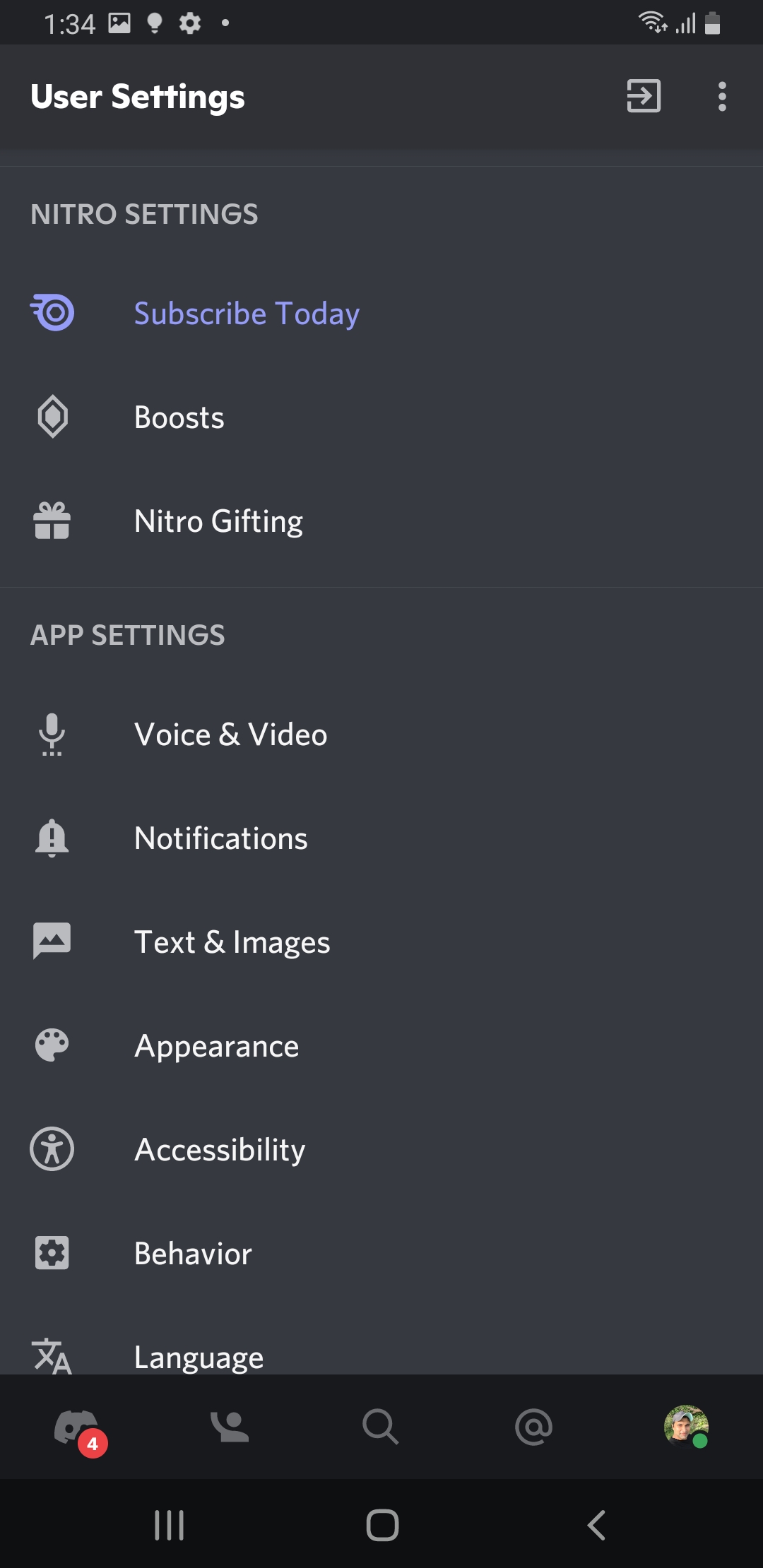Go back using system back button
Viewport: 763px width, 1568px height.
(597, 1525)
